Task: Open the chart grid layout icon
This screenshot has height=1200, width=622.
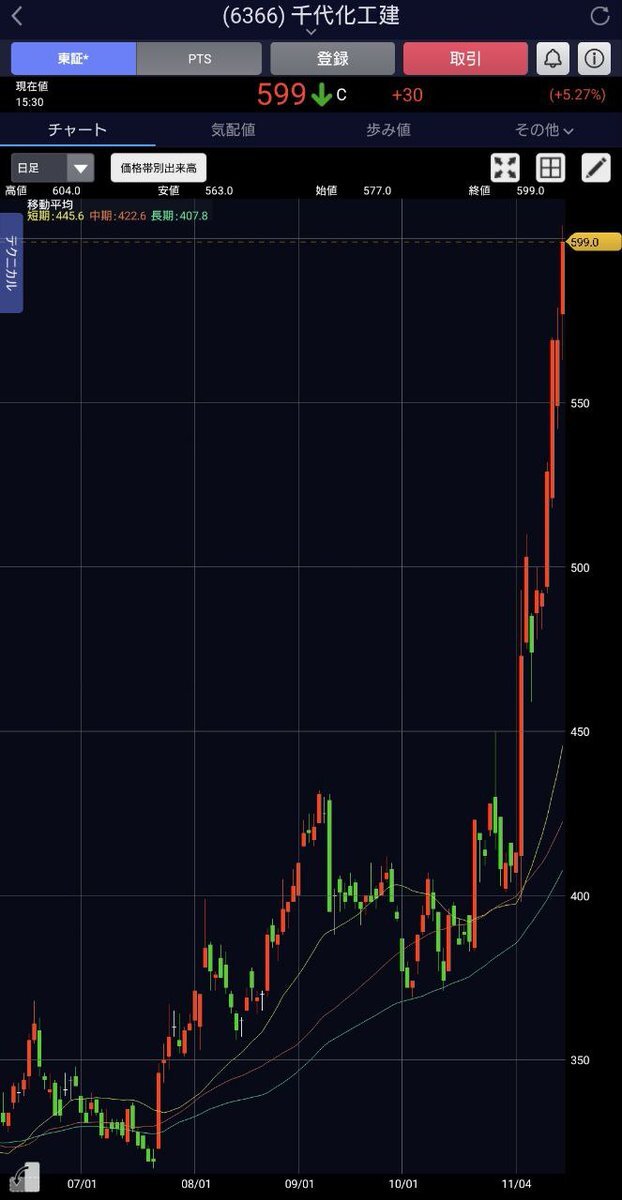Action: (x=550, y=168)
